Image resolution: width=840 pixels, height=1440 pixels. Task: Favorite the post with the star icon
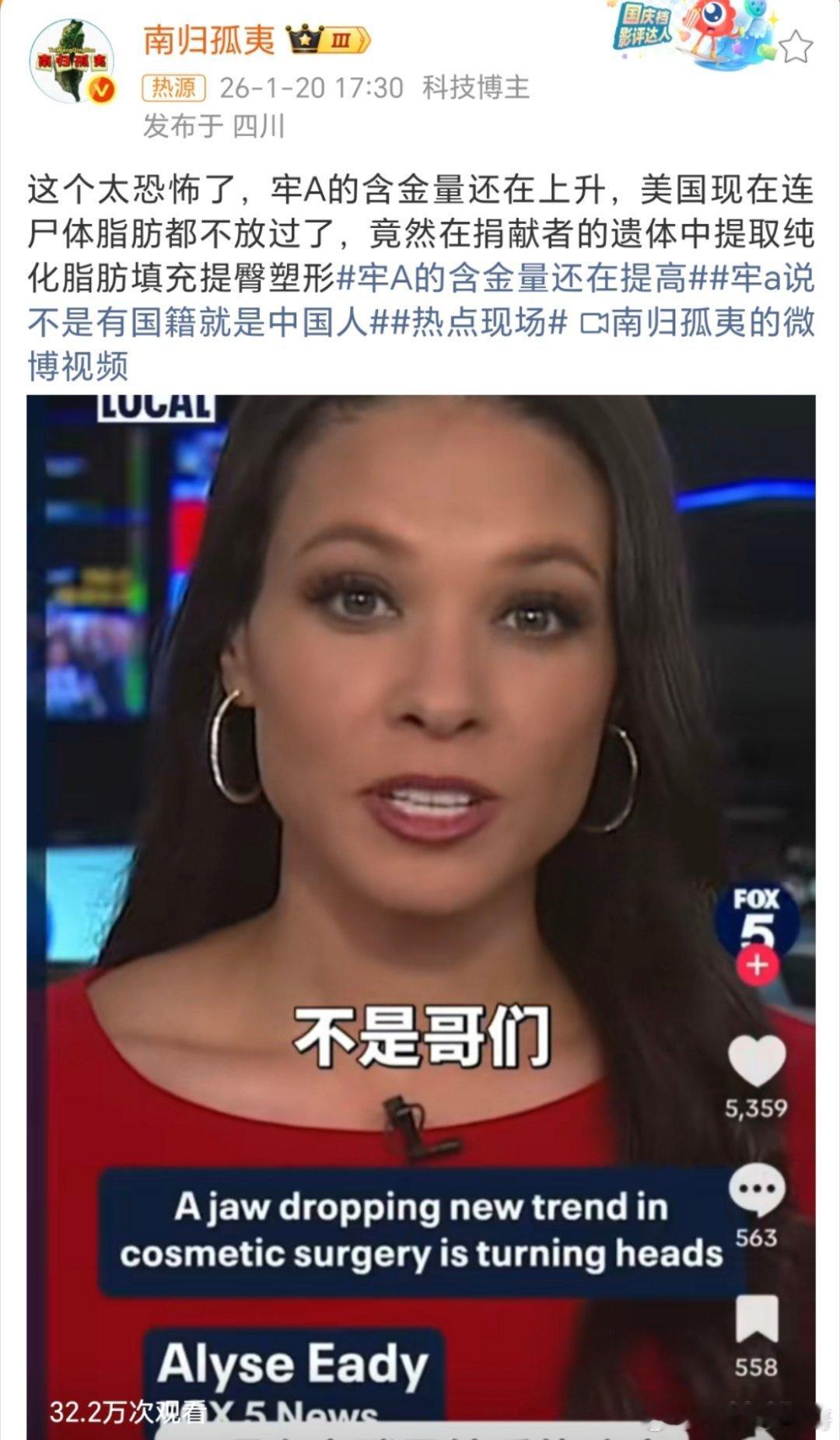797,47
